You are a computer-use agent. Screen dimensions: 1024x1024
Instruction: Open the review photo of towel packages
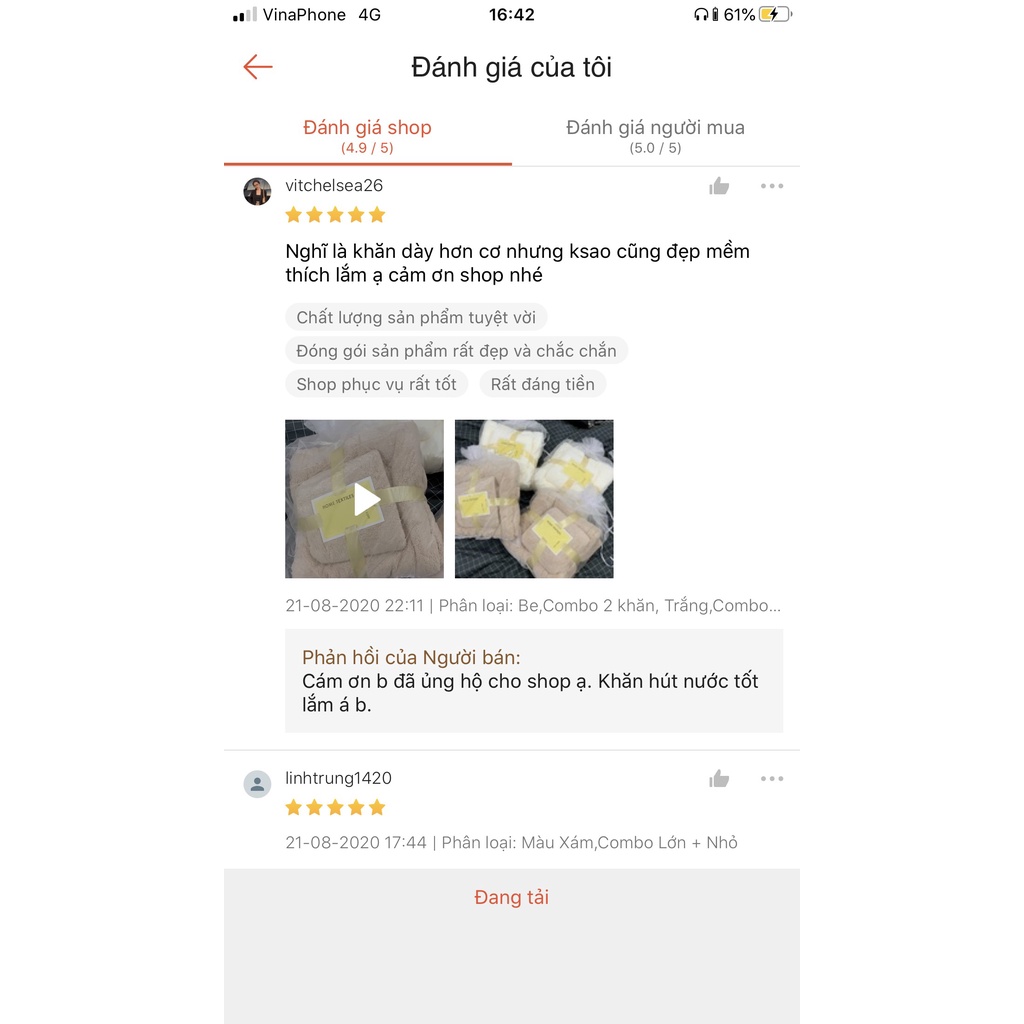534,499
